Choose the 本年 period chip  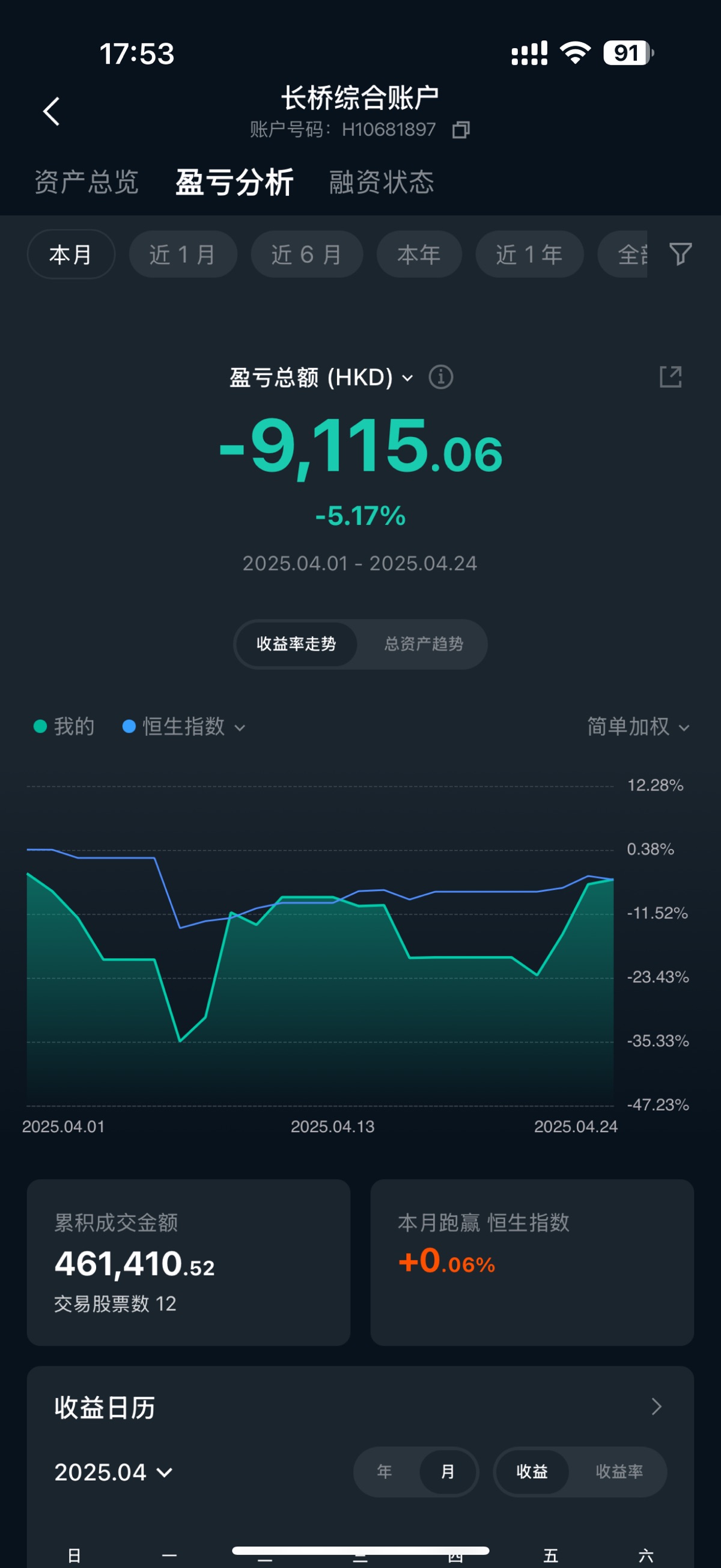(x=419, y=254)
